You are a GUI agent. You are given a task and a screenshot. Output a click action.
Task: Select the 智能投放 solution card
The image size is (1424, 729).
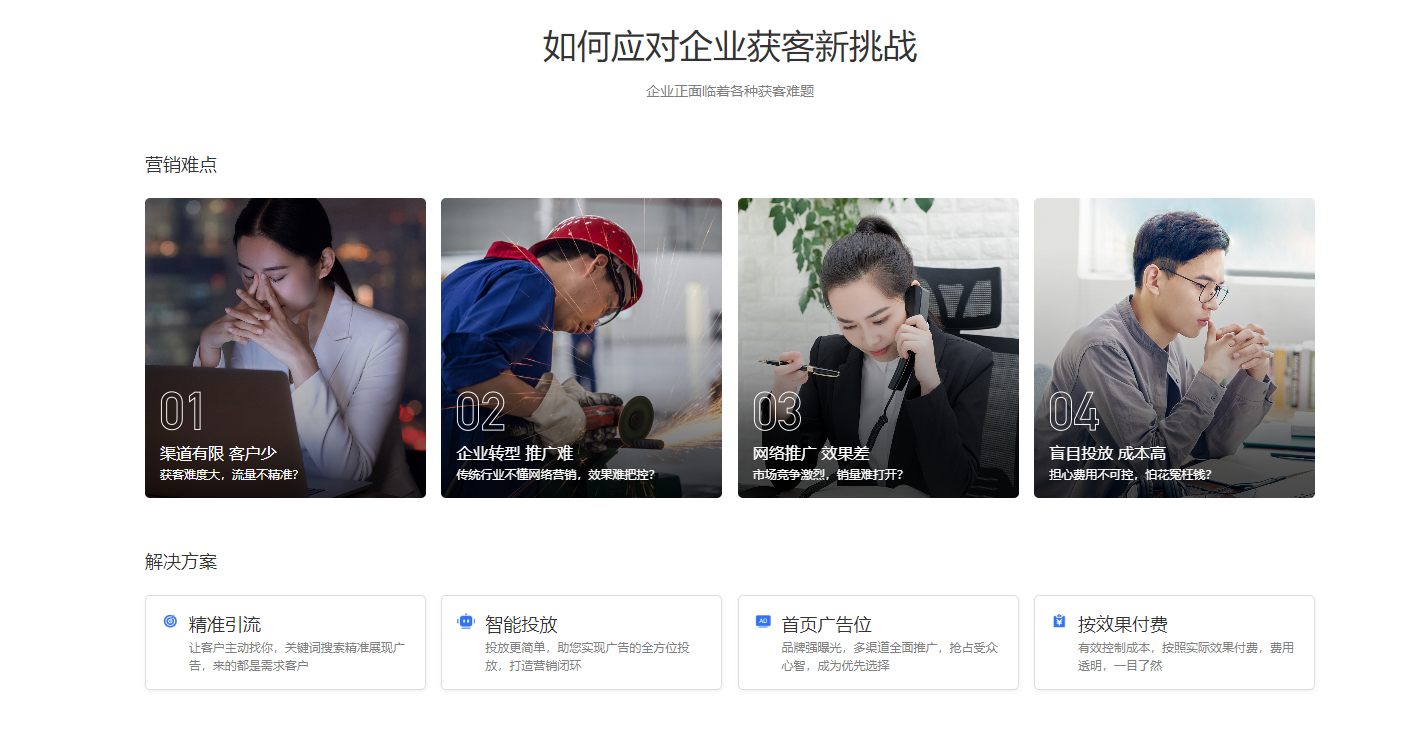pyautogui.click(x=581, y=642)
